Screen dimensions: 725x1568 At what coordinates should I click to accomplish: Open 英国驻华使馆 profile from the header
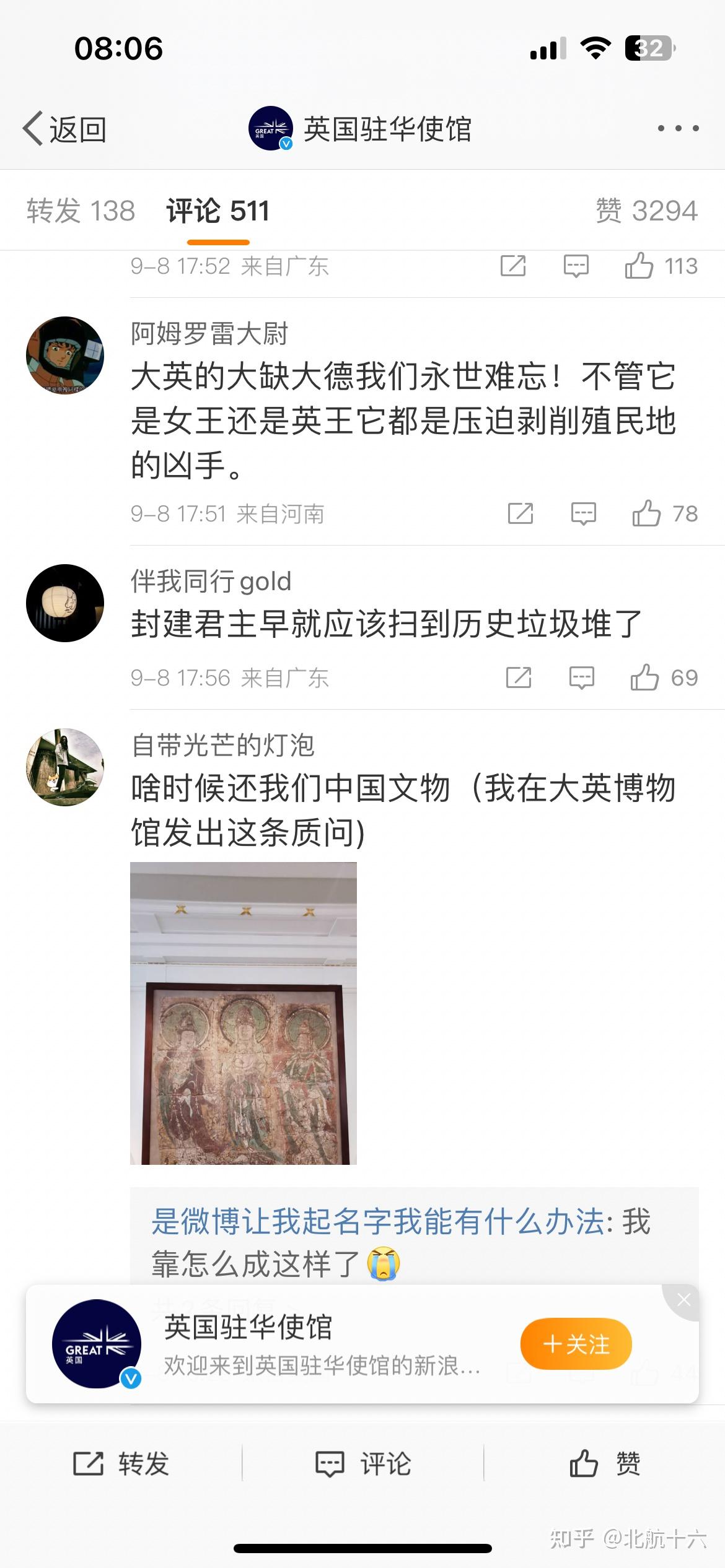(360, 129)
